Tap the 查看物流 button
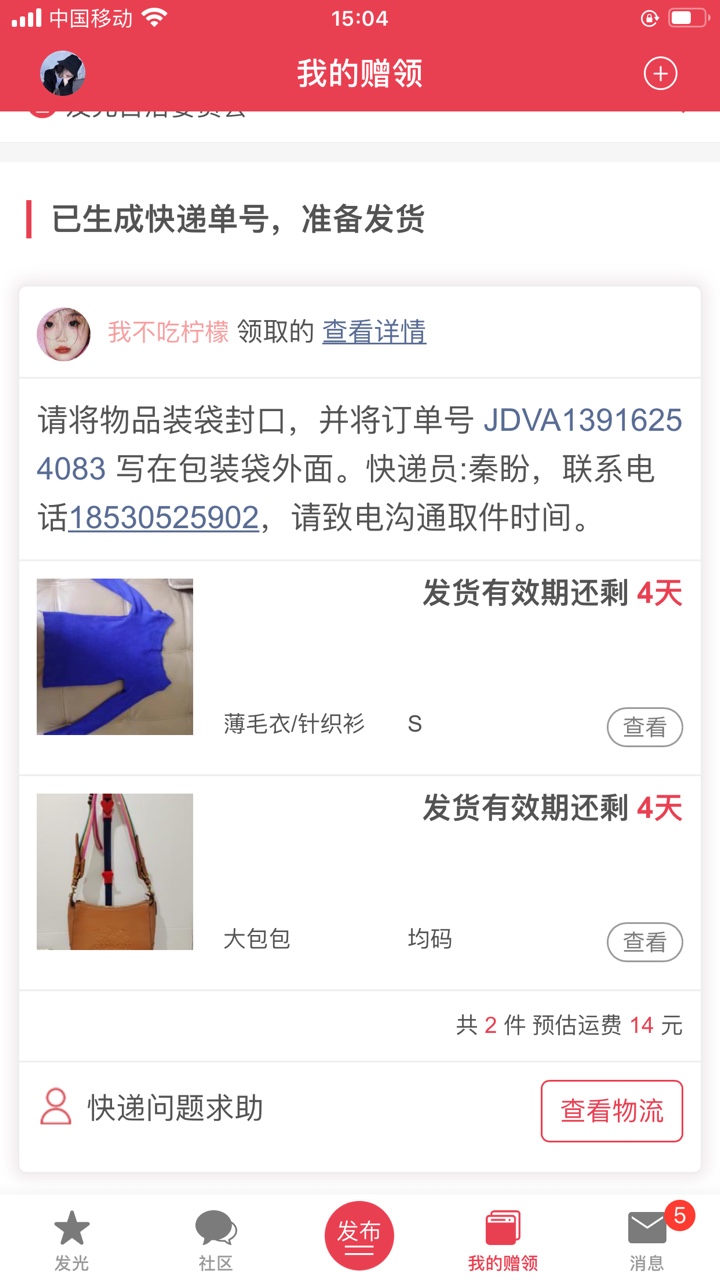The image size is (720, 1280). [x=611, y=1110]
